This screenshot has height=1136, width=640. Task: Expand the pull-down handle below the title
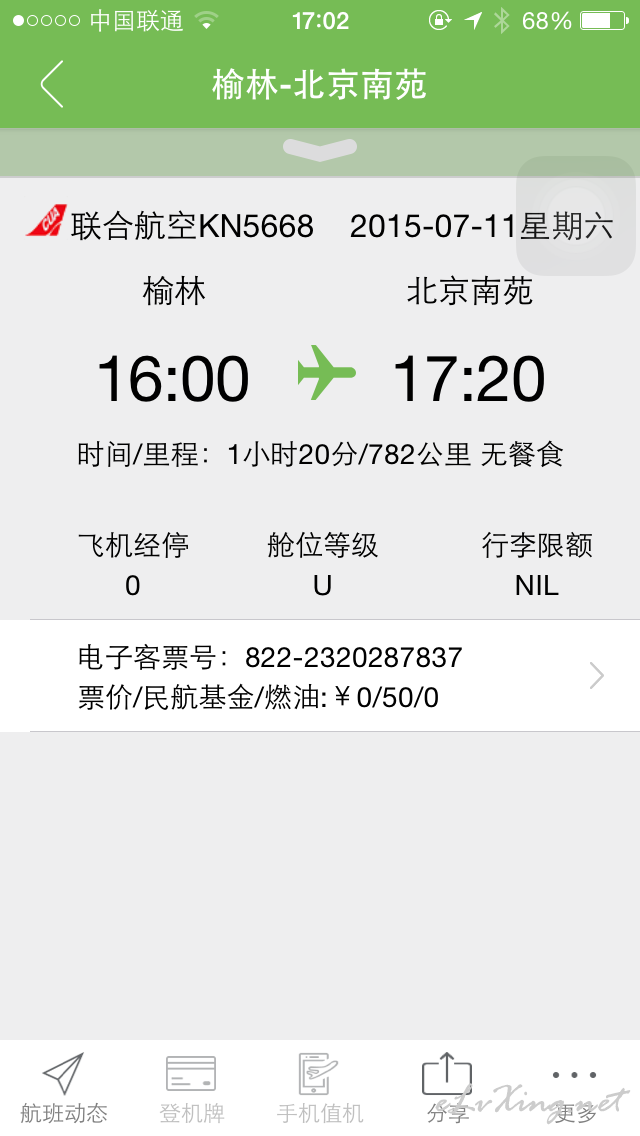(x=320, y=150)
